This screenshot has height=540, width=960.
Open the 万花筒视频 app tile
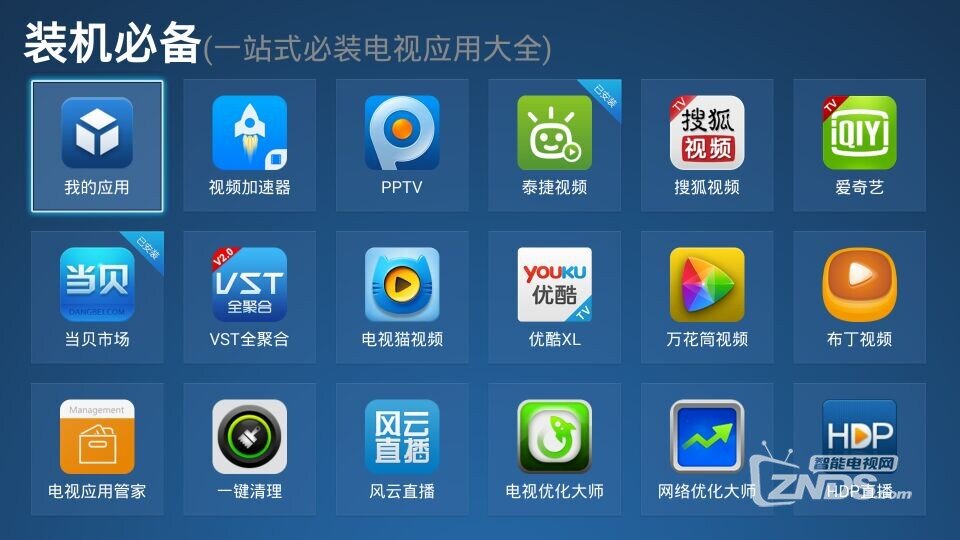(x=707, y=297)
